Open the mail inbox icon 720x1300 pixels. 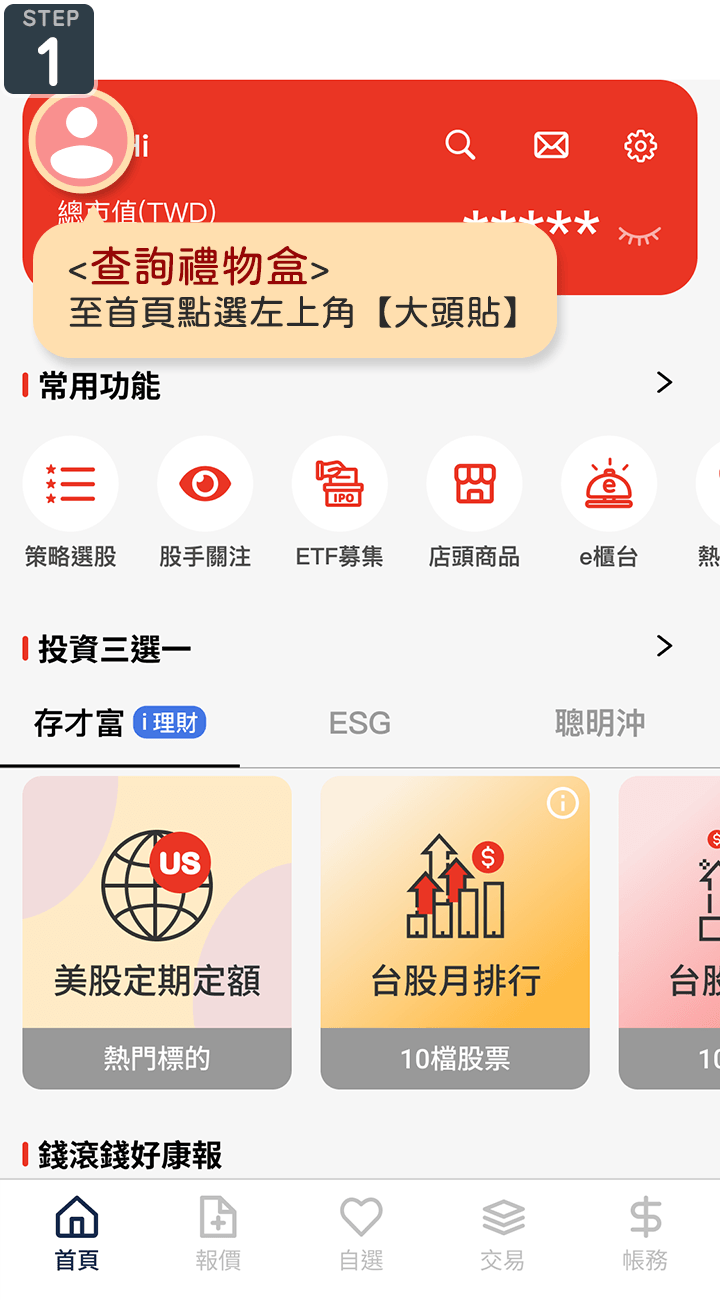(x=551, y=145)
